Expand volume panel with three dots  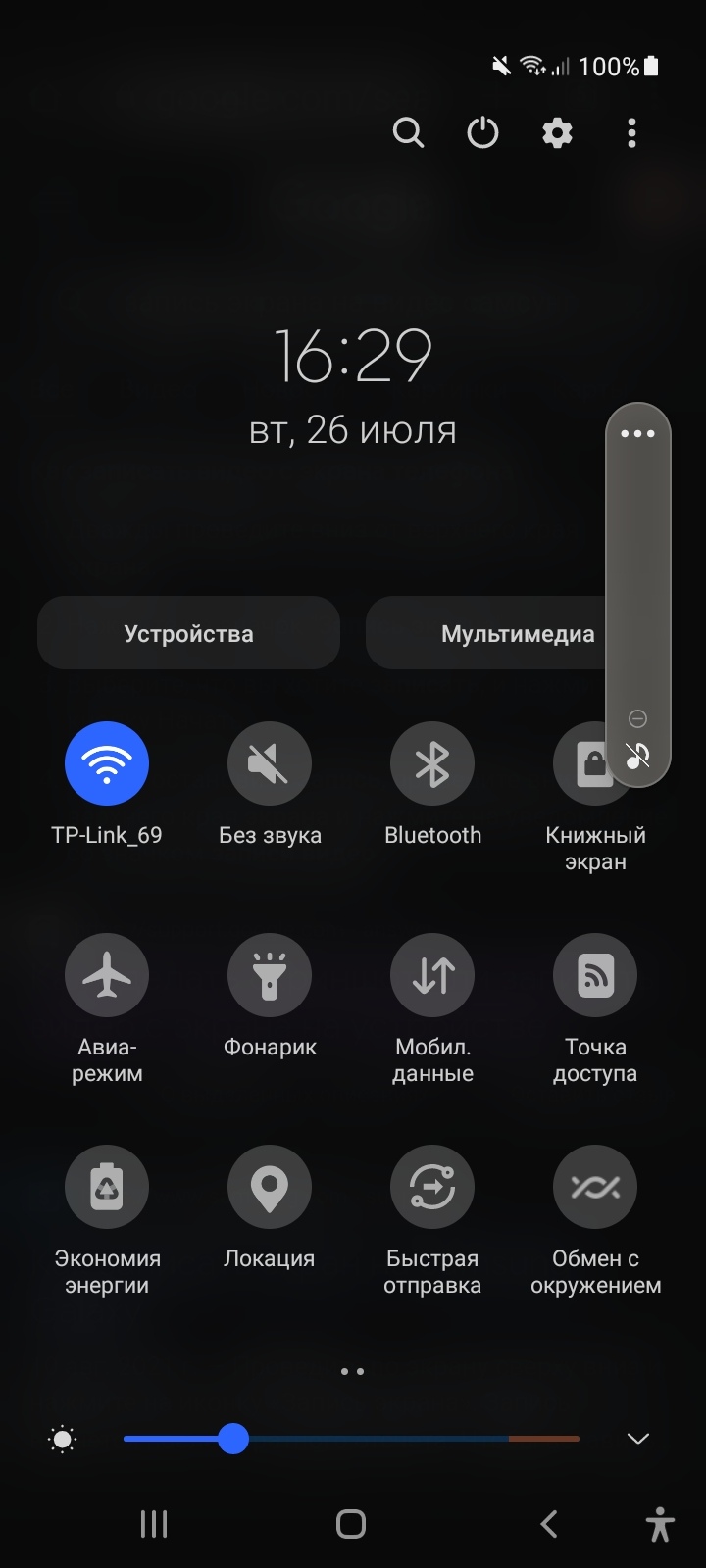coord(637,433)
